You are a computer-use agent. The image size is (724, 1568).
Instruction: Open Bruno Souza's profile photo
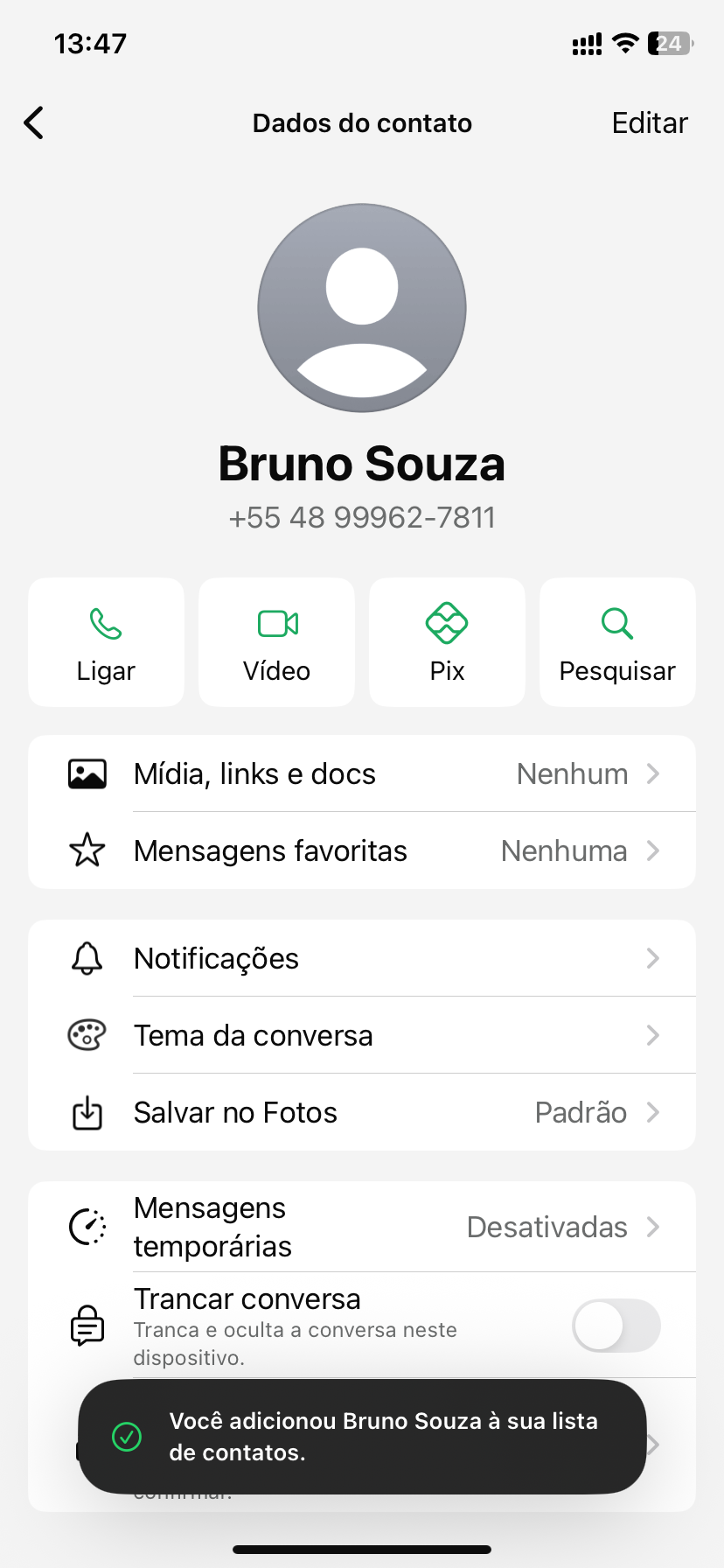(x=362, y=308)
